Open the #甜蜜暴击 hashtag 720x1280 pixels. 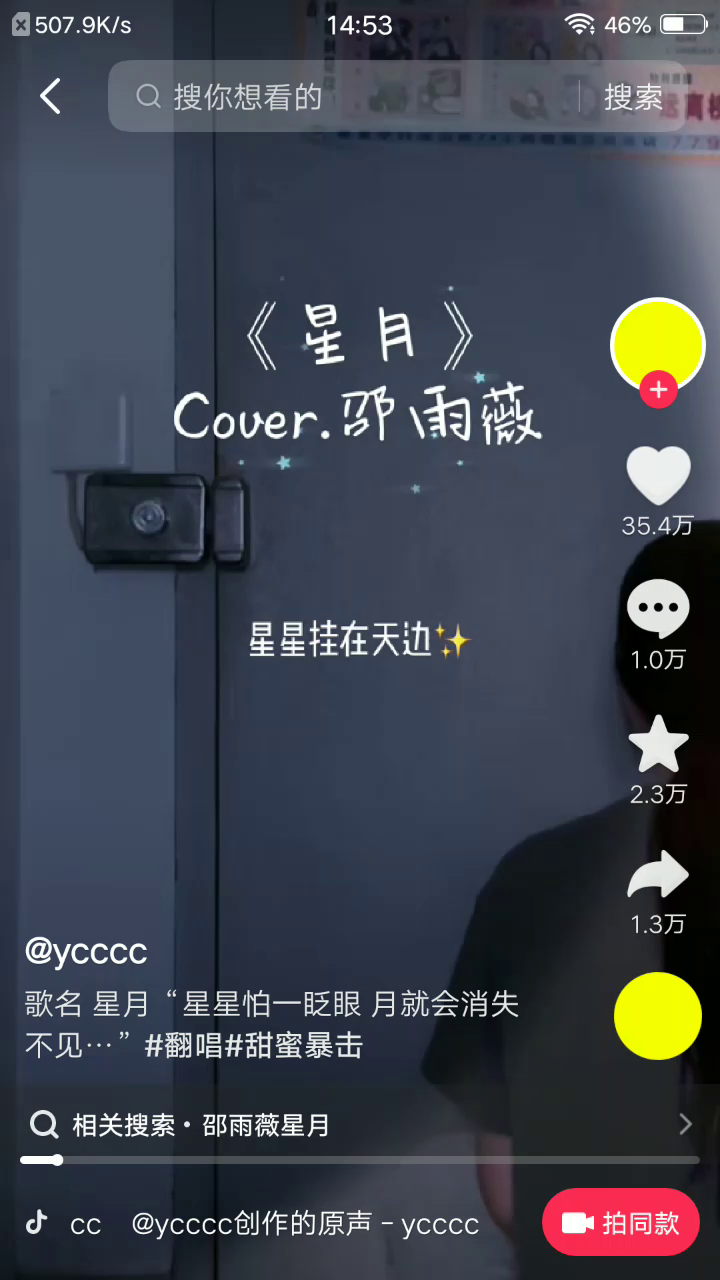pos(294,1046)
